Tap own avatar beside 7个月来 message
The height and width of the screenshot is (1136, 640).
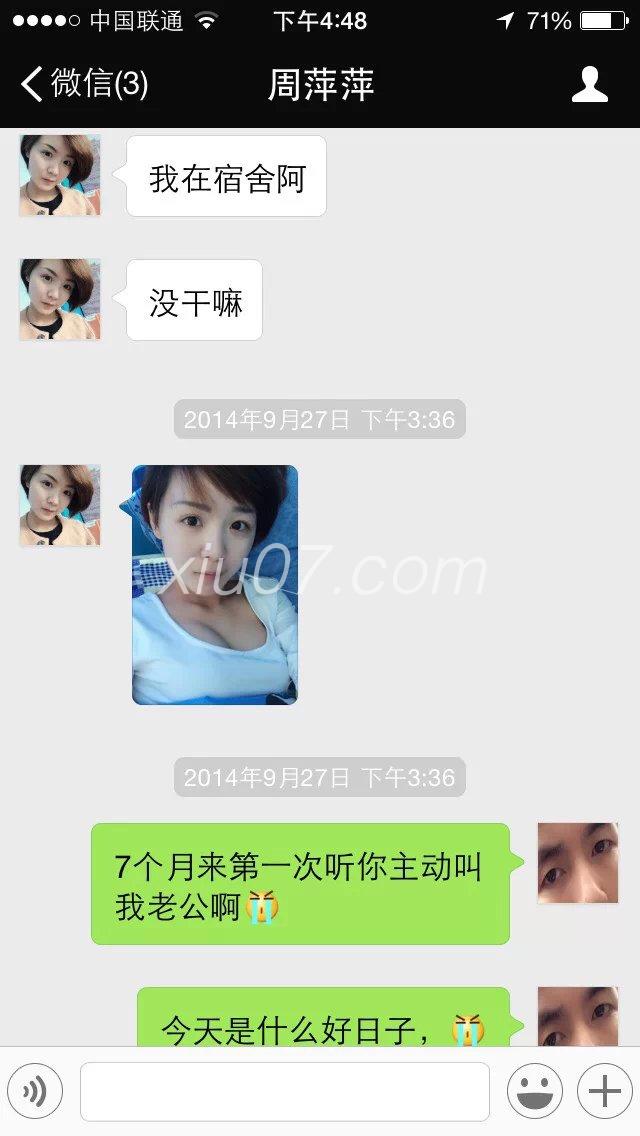(578, 863)
